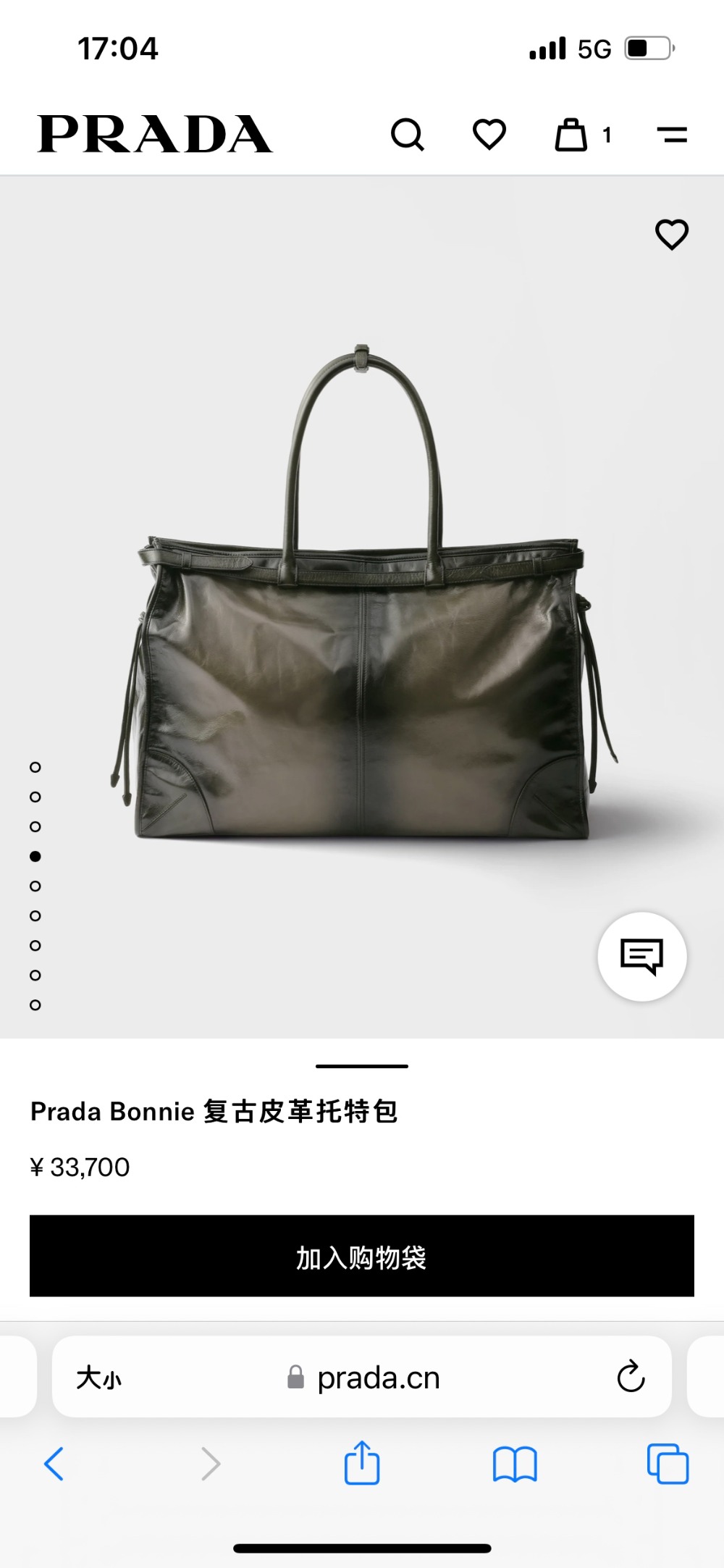This screenshot has height=1568, width=724.
Task: Go back to the previous page
Action: pyautogui.click(x=54, y=1464)
